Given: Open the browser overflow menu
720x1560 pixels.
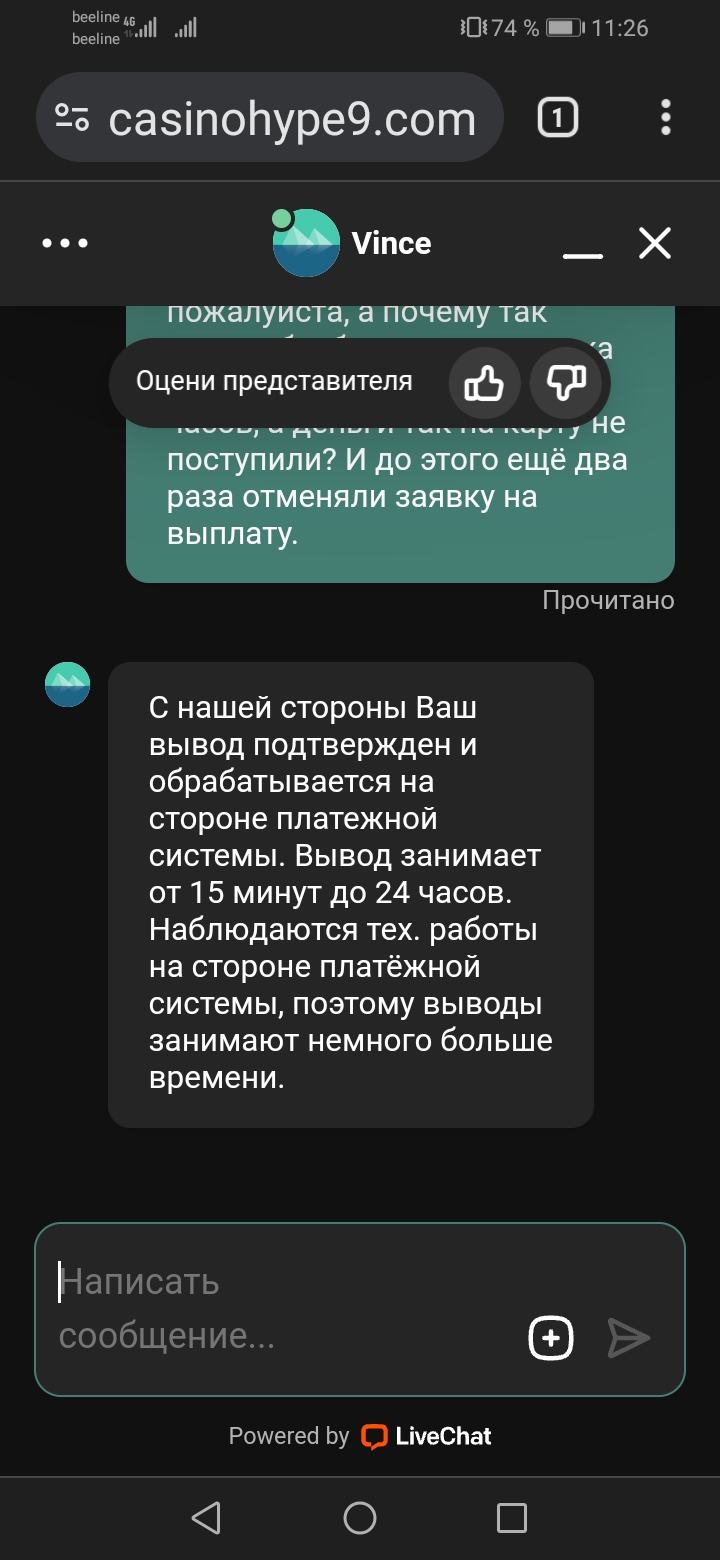Looking at the screenshot, I should [666, 119].
